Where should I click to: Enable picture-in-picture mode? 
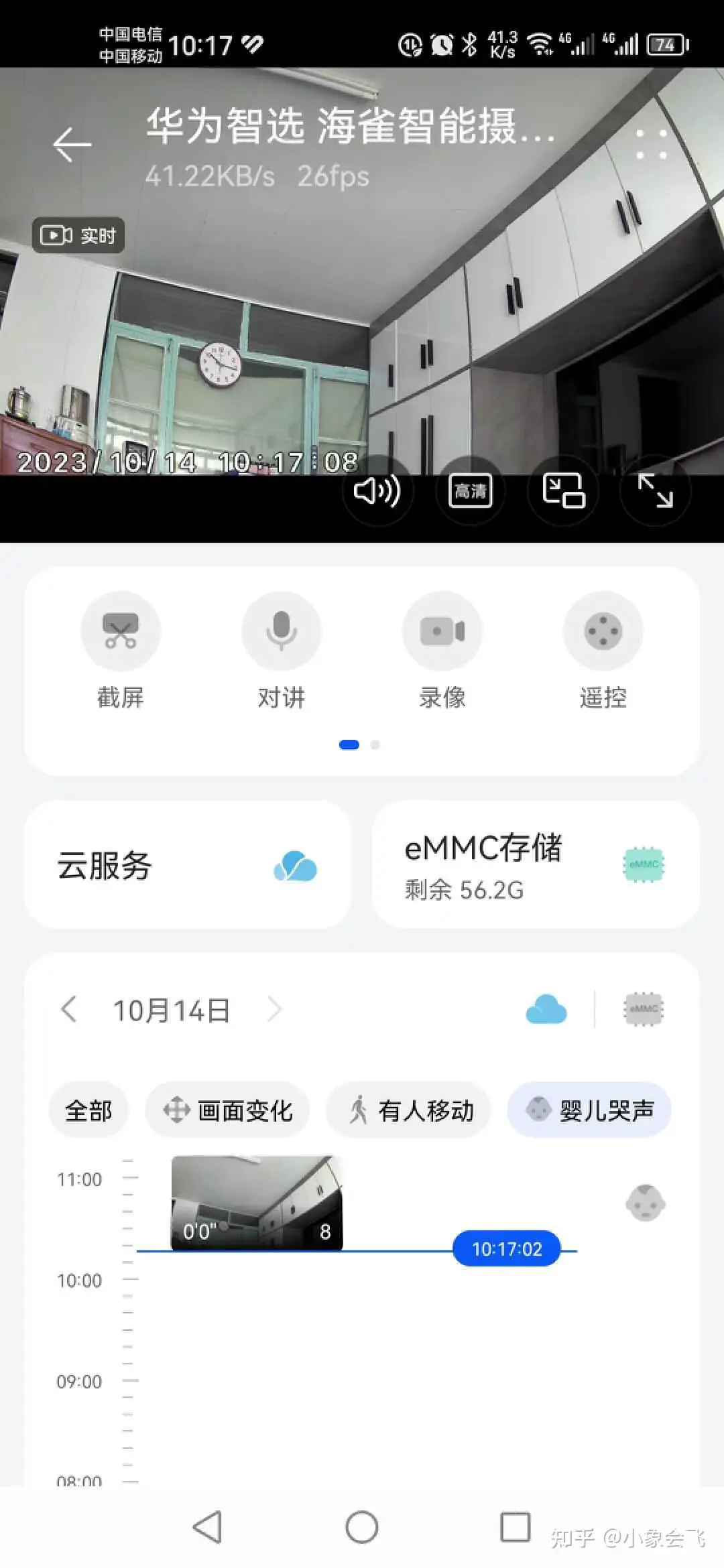coord(563,491)
